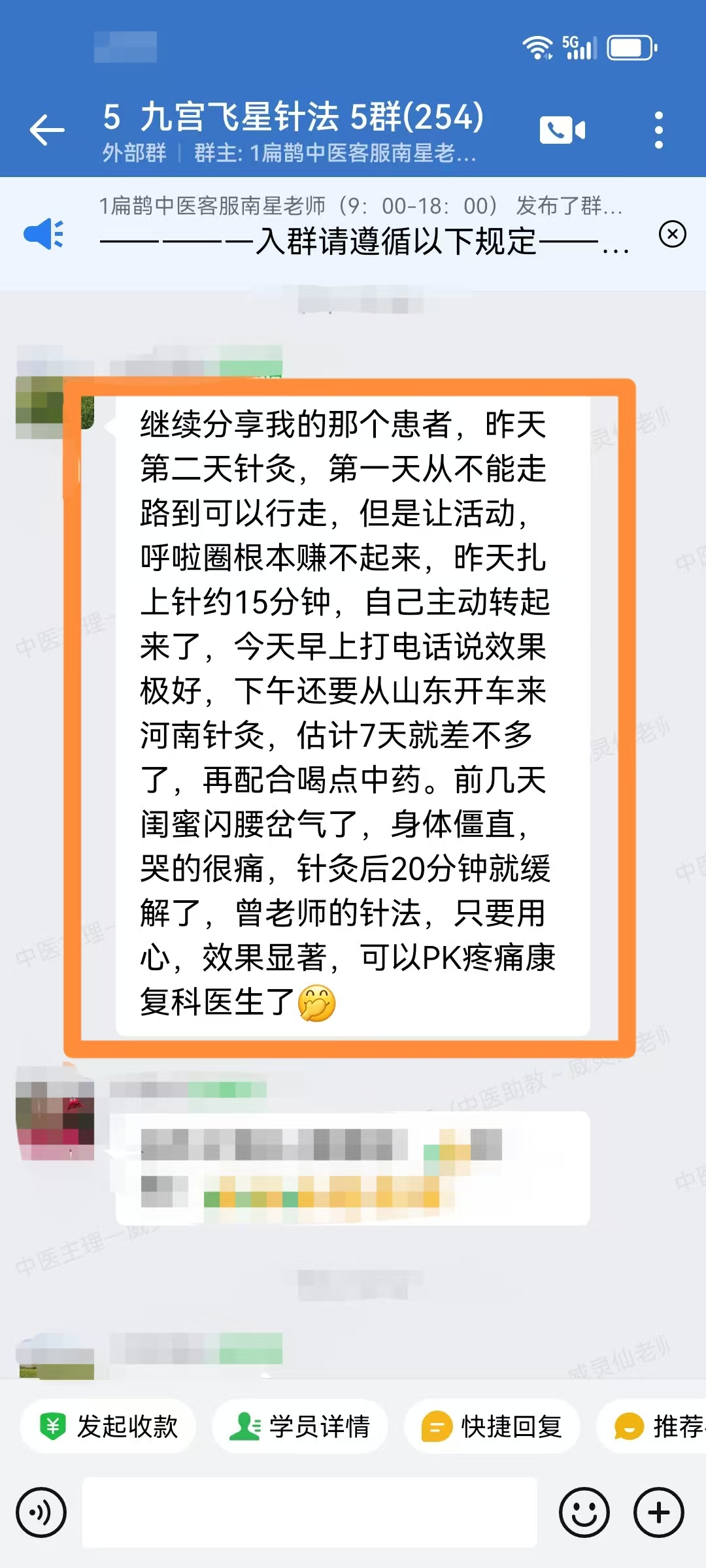Open the emoji picker

point(584,1512)
